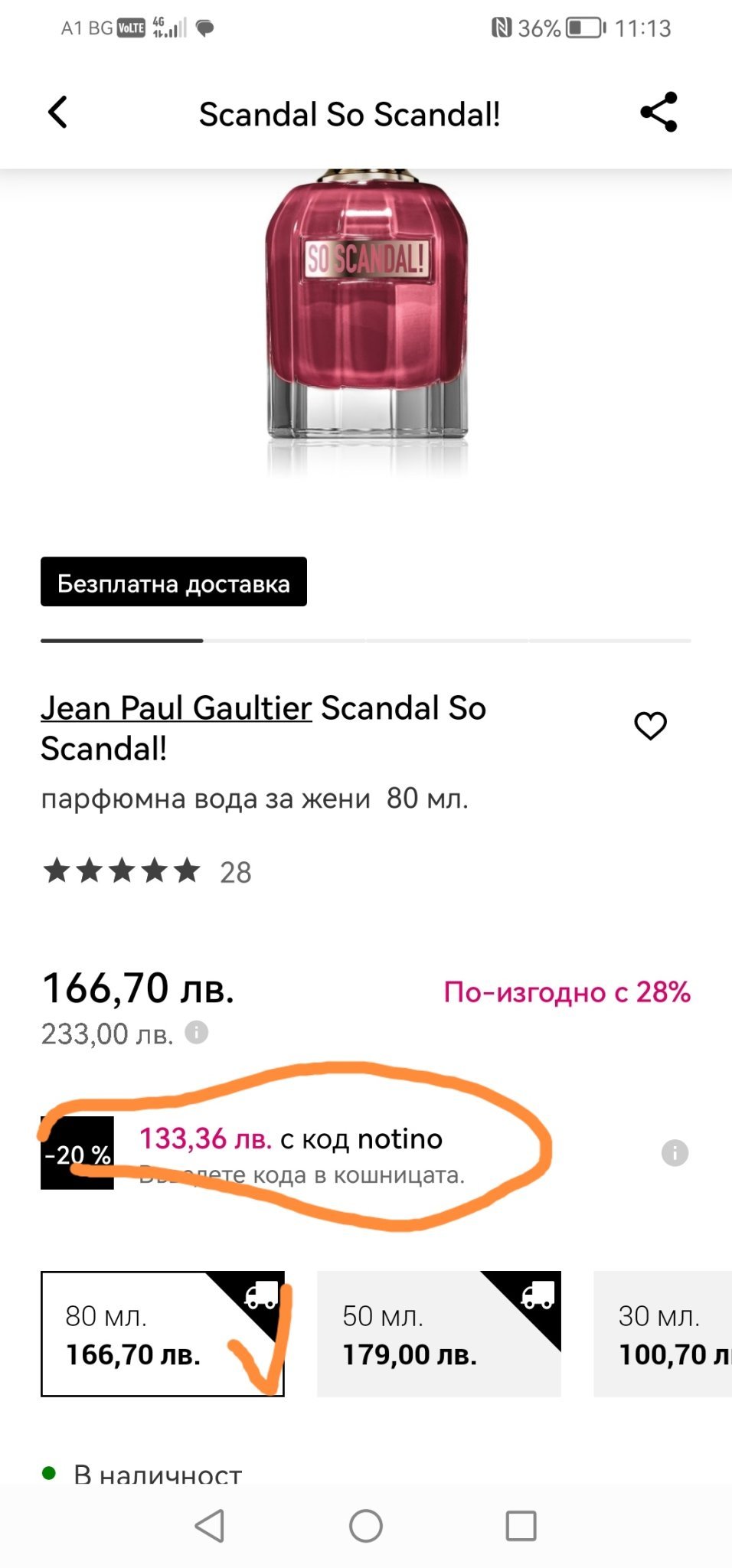
Task: Open the recent apps overview
Action: 521,1526
